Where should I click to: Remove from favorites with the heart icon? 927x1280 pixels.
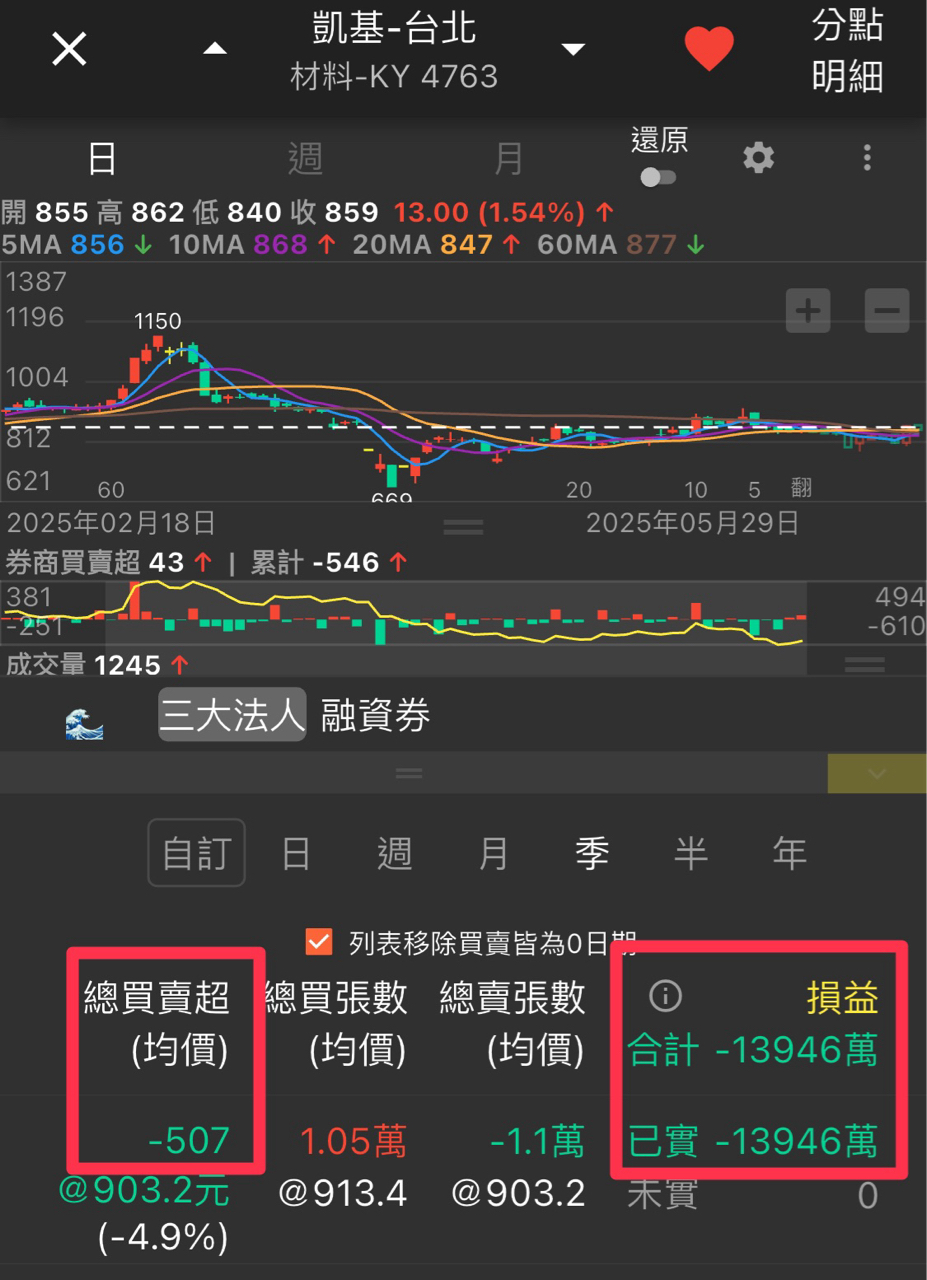[x=709, y=49]
